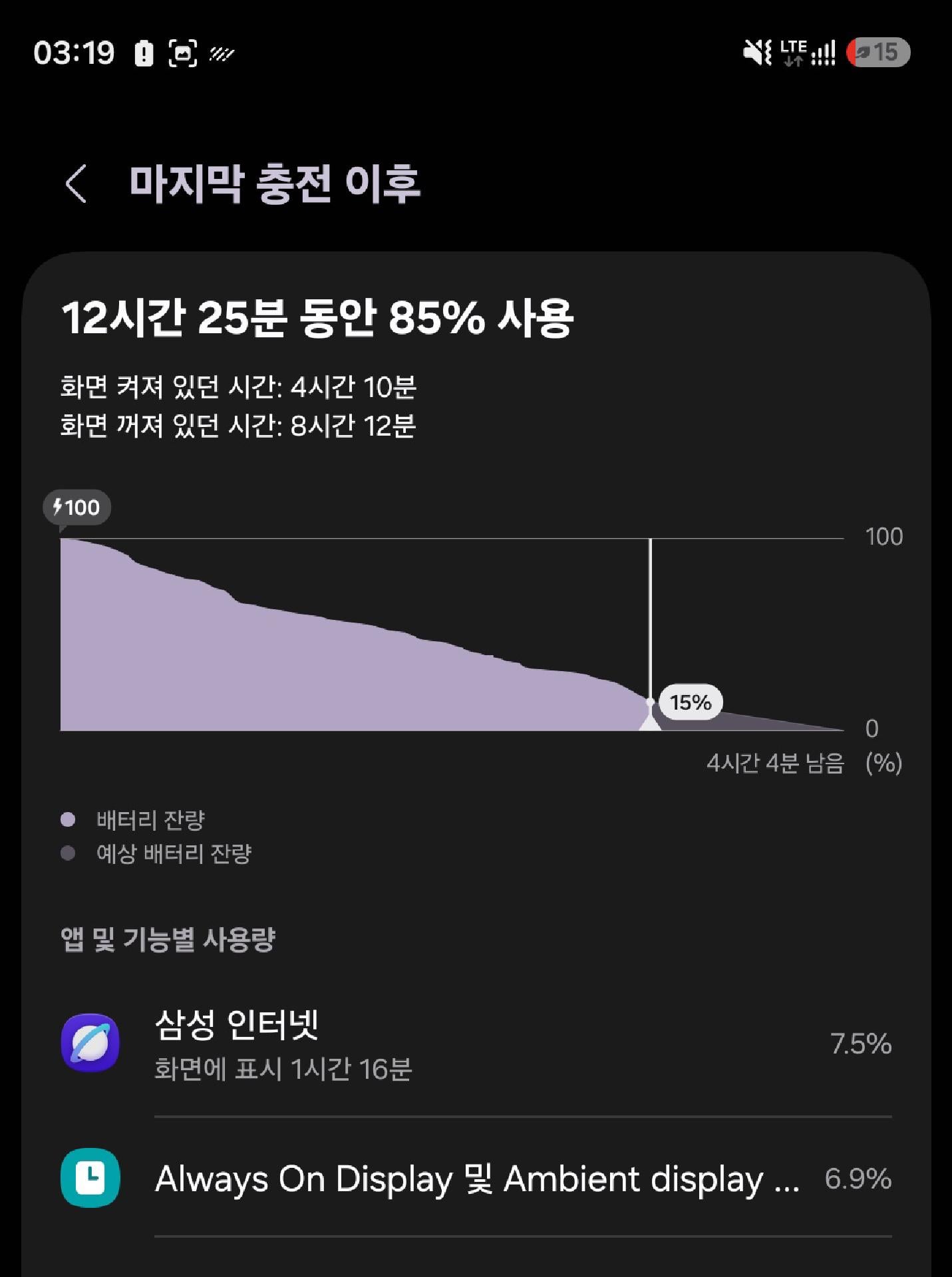Open 삼성 인터넷 battery usage details

tap(476, 1044)
